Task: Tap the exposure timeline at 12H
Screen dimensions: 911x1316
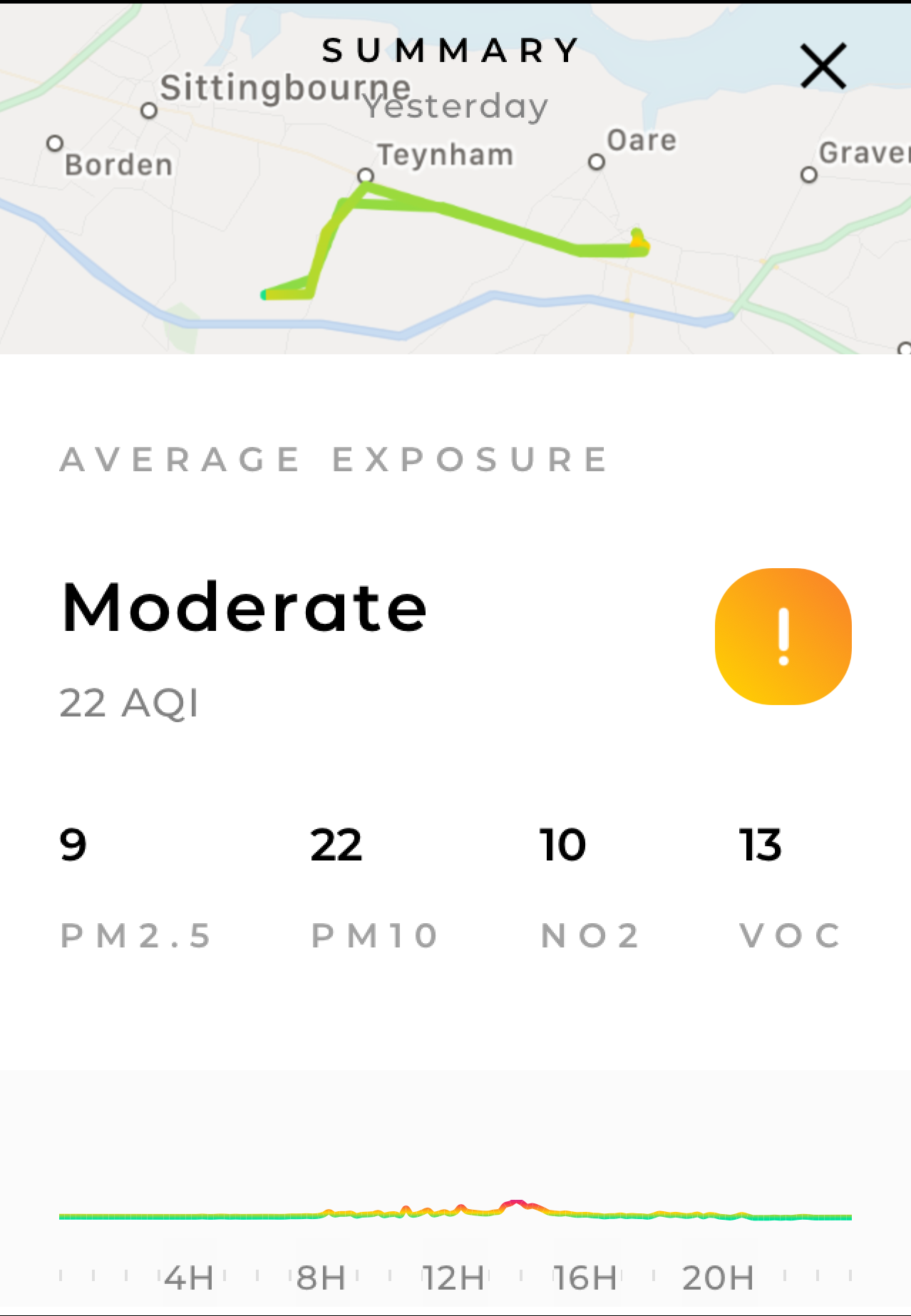Action: point(453,1215)
